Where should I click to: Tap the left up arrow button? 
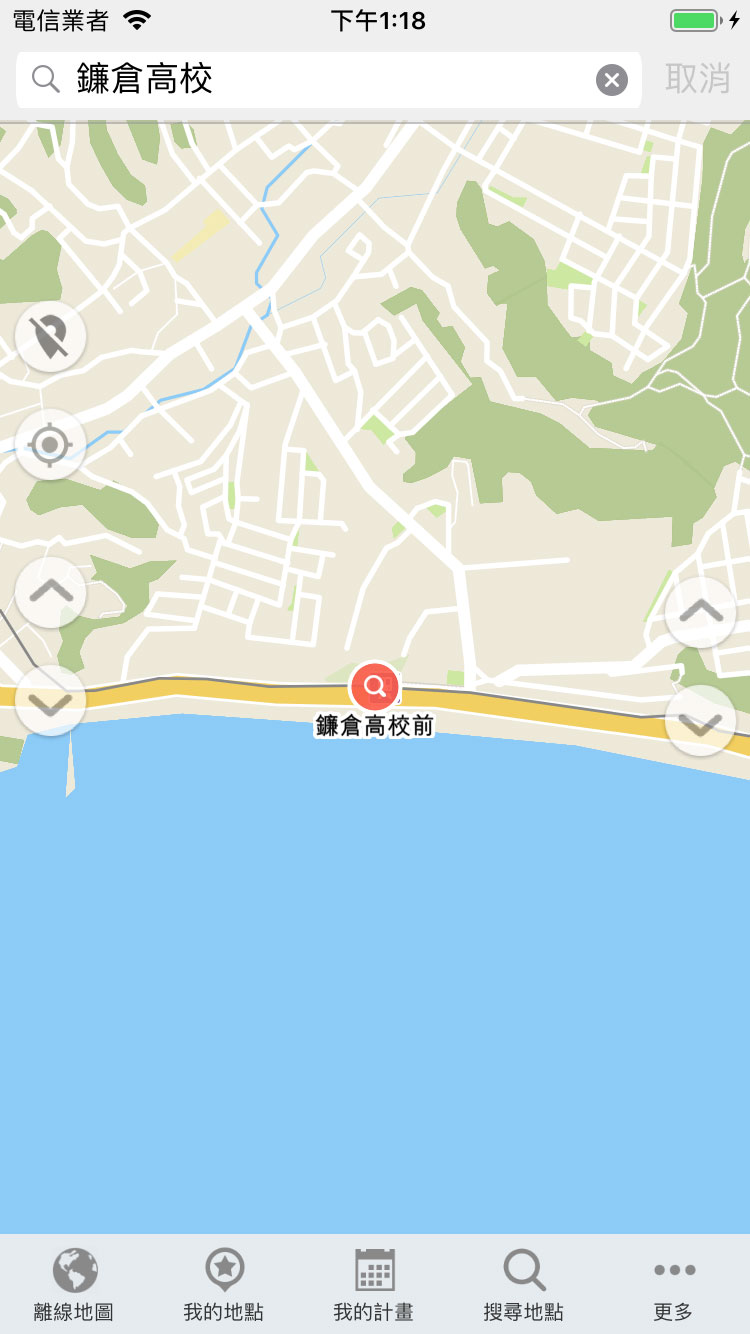pyautogui.click(x=51, y=593)
